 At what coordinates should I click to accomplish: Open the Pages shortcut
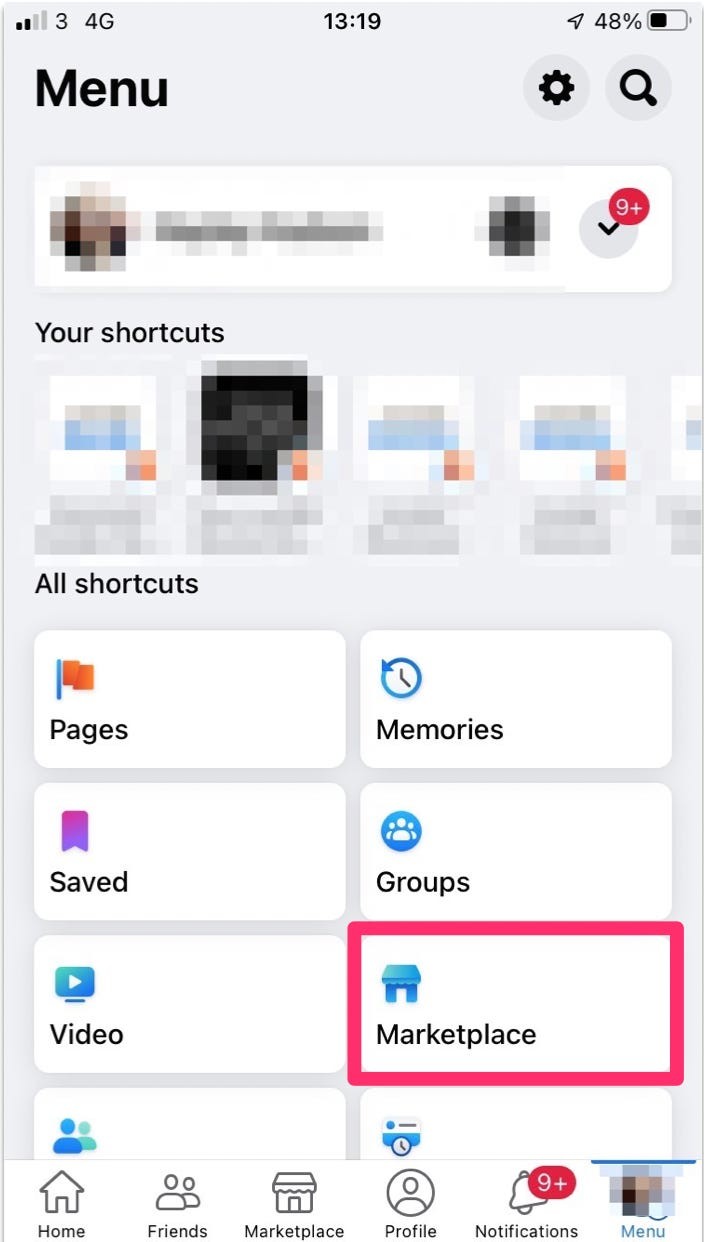(x=190, y=699)
